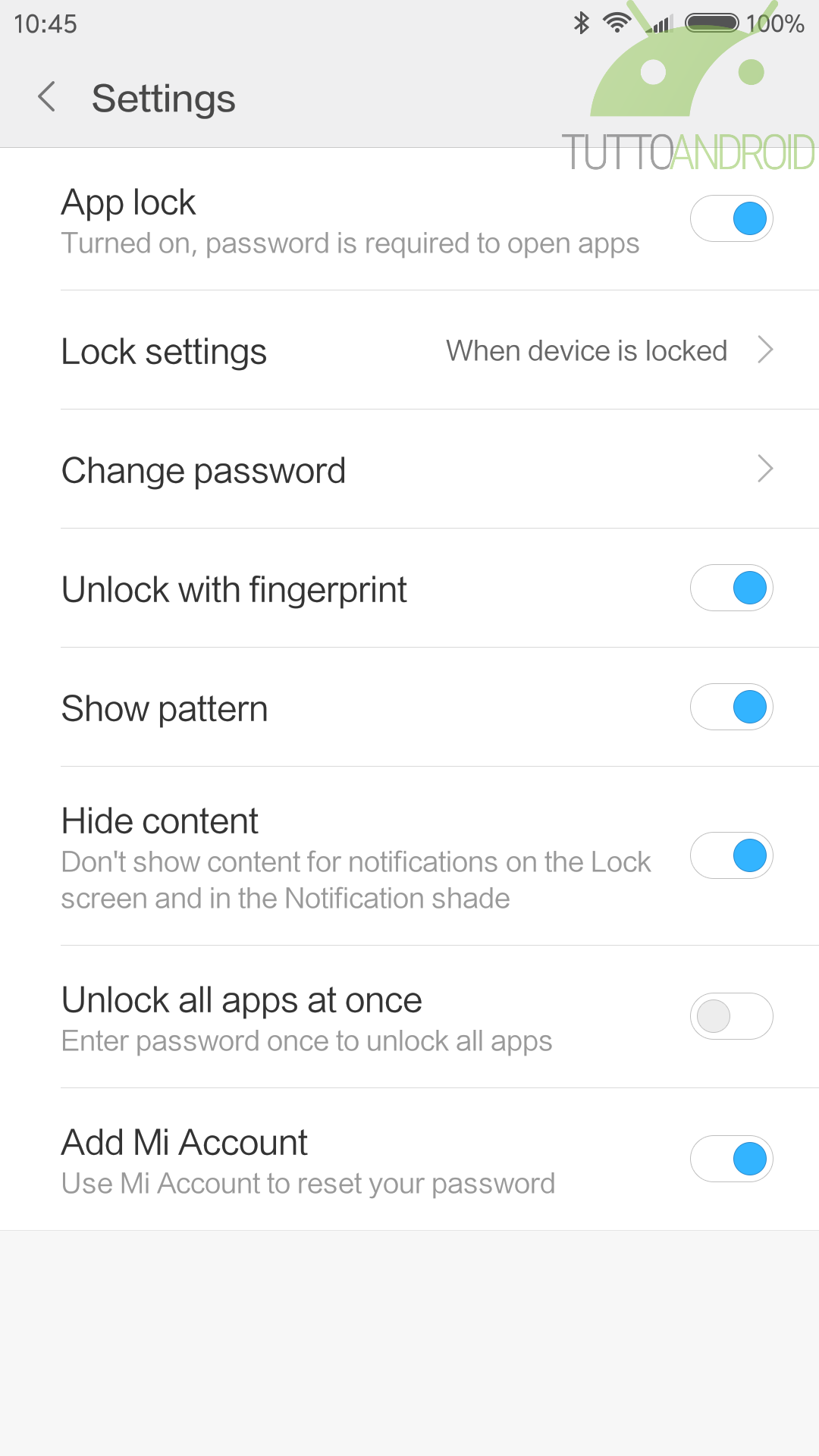Open Change password
Image resolution: width=819 pixels, height=1456 pixels.
[x=409, y=469]
